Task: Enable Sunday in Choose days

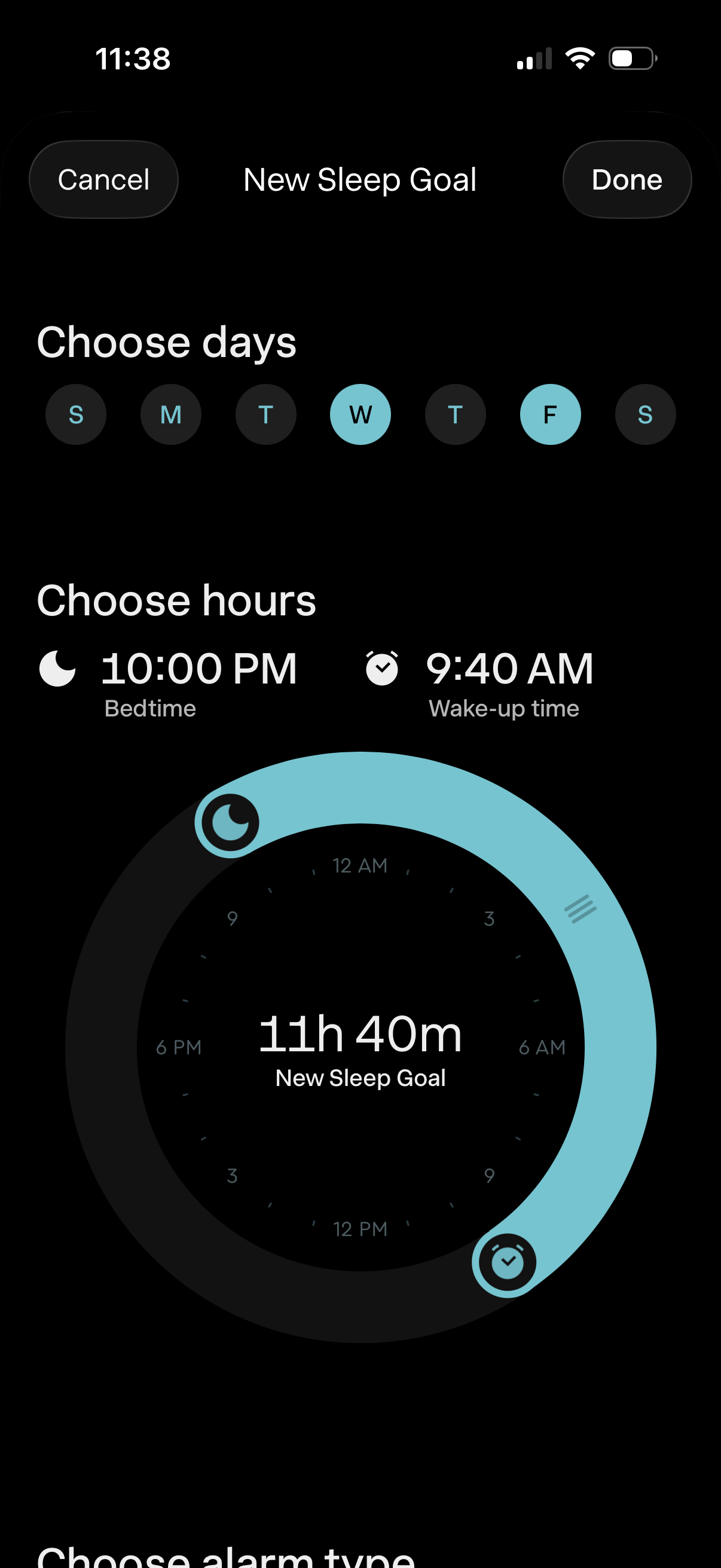Action: tap(76, 414)
